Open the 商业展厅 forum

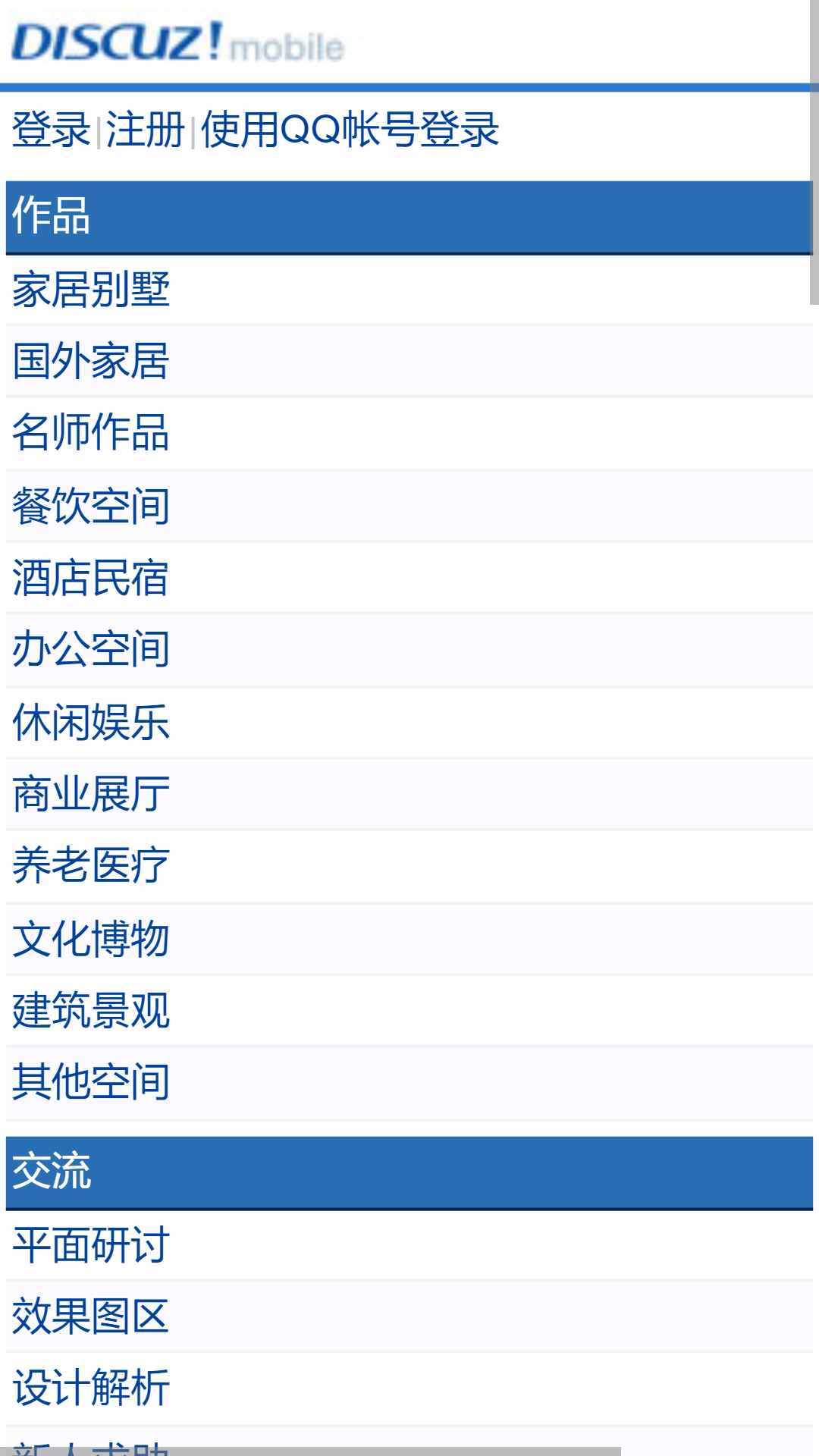point(91,794)
